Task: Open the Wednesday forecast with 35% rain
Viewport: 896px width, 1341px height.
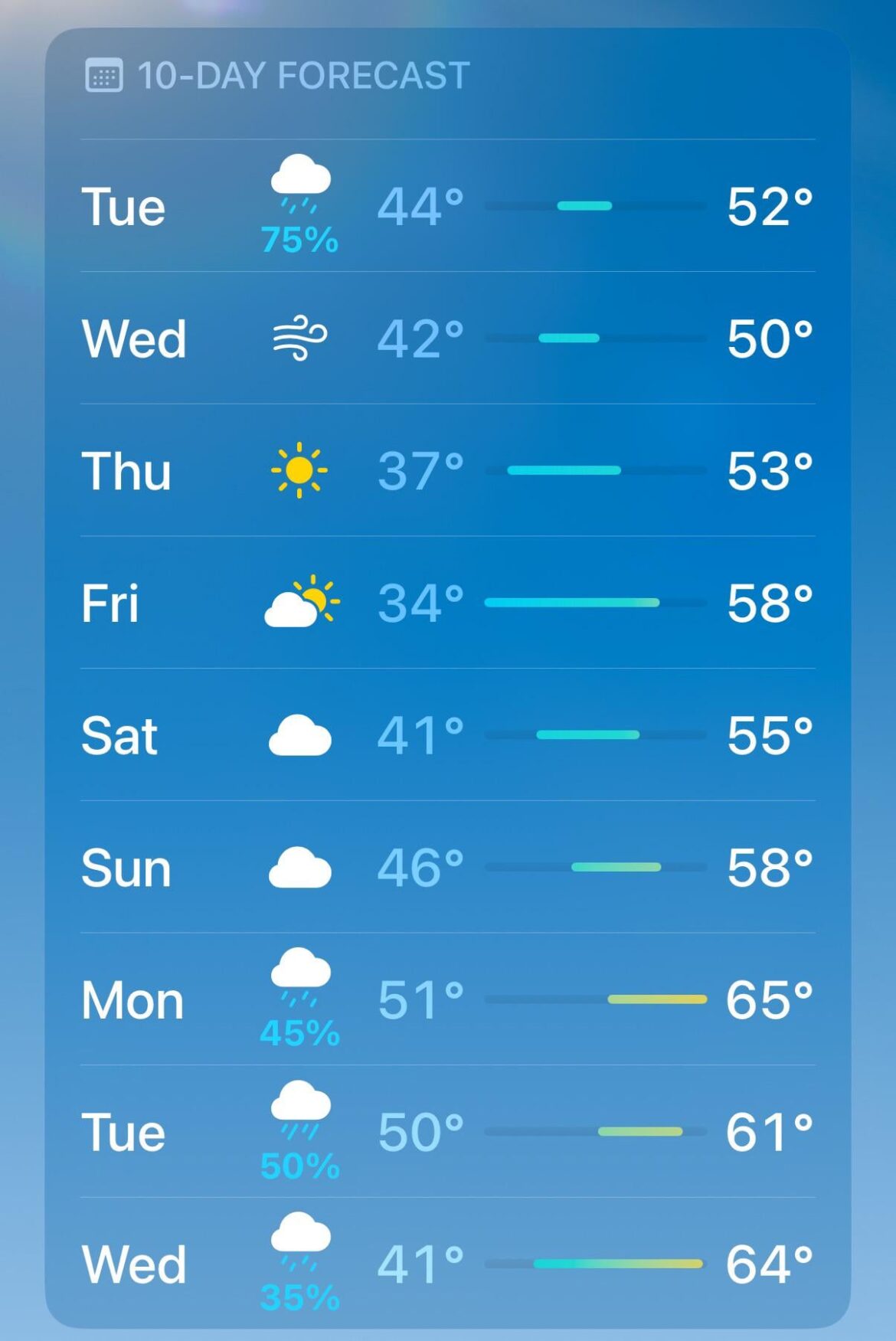Action: tap(447, 1264)
